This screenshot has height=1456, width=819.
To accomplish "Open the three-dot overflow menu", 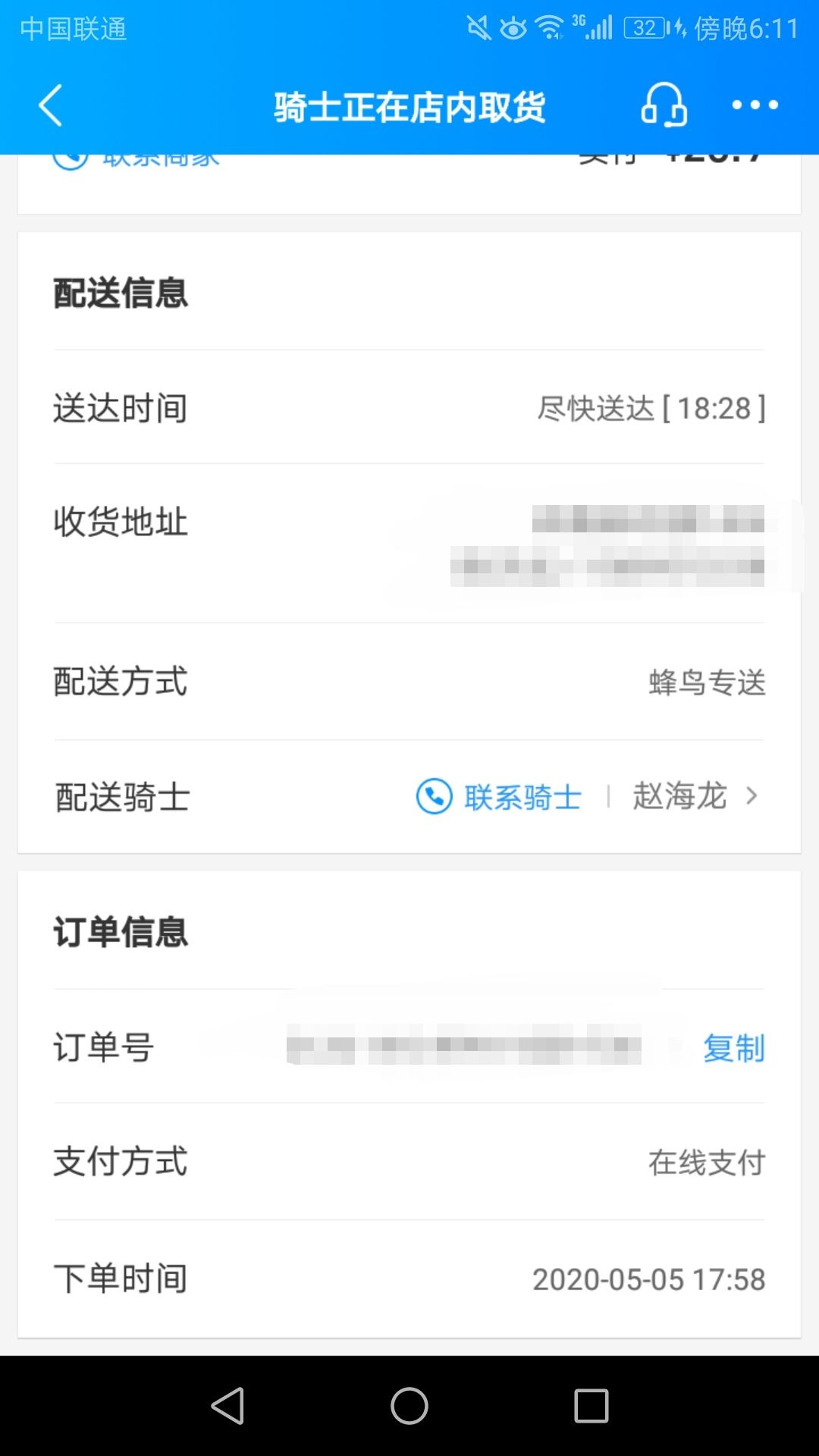I will (x=755, y=105).
